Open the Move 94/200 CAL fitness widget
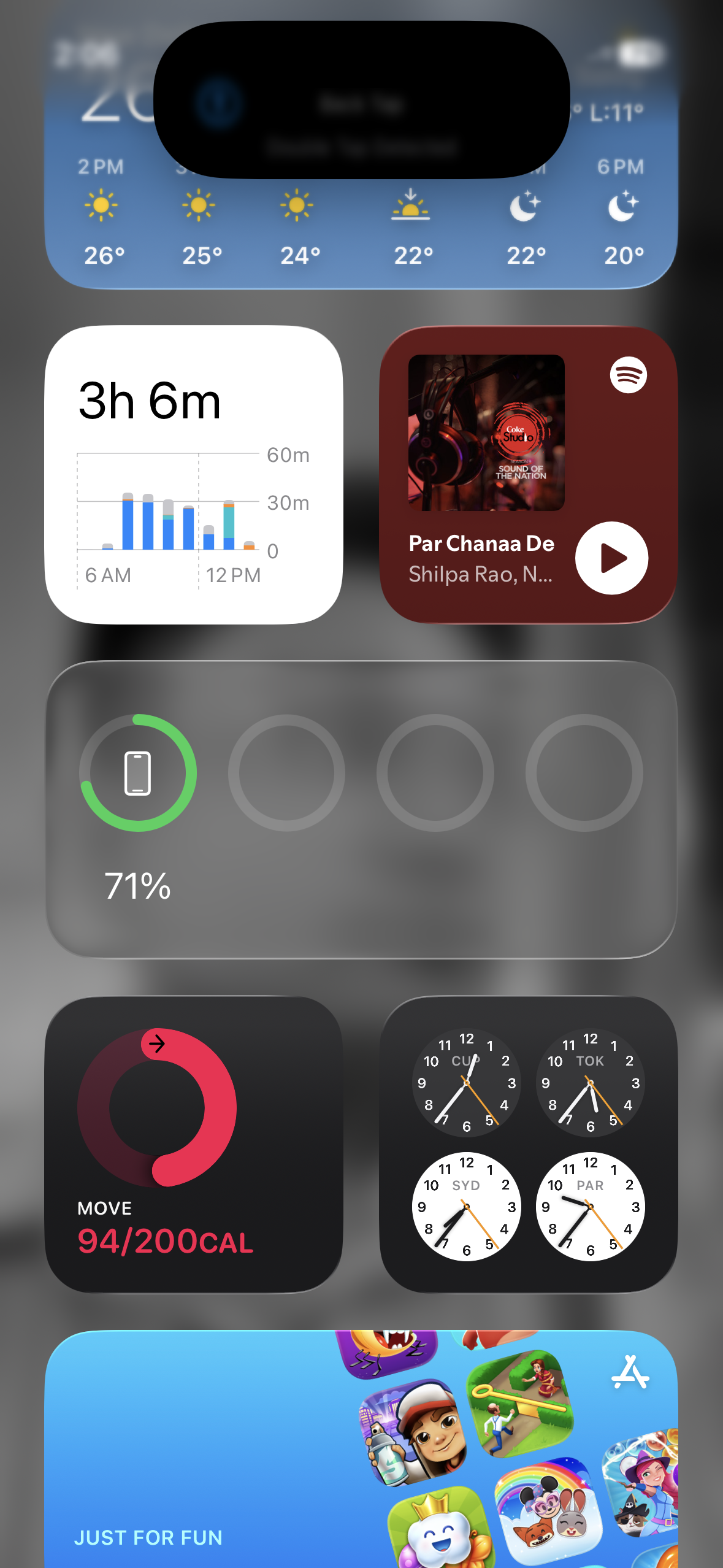Screen dimensions: 723x1568 (x=194, y=1145)
